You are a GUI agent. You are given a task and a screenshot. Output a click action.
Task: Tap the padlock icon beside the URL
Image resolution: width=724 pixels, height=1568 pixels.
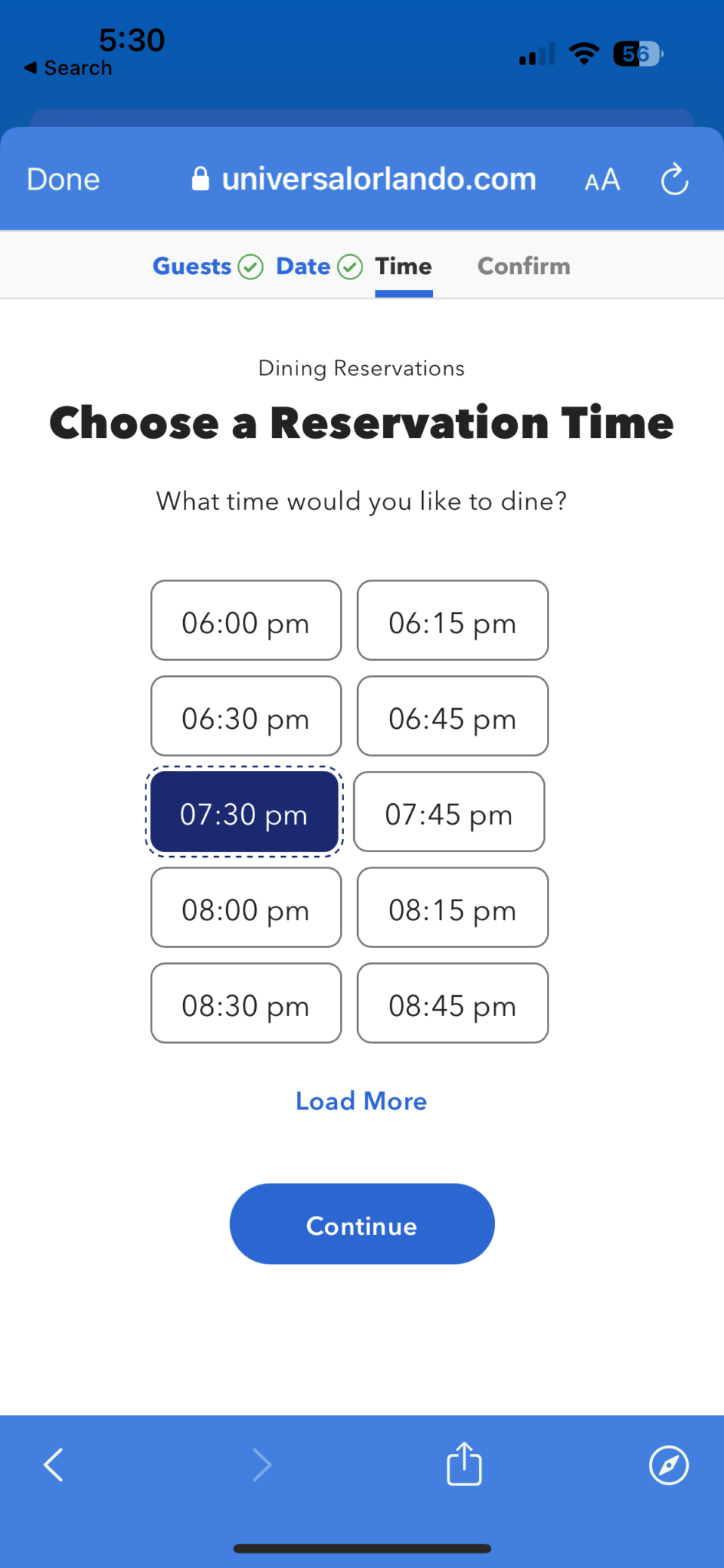pyautogui.click(x=200, y=178)
